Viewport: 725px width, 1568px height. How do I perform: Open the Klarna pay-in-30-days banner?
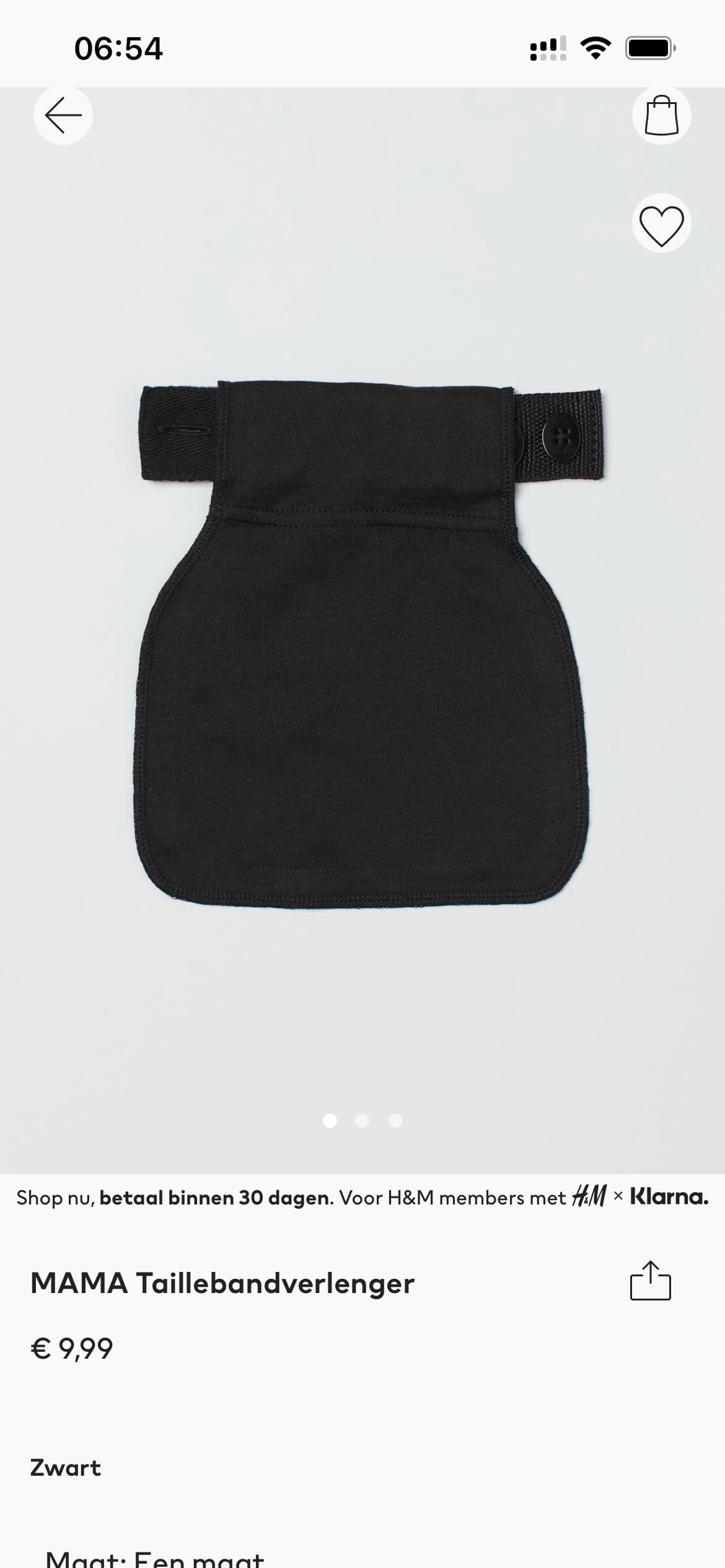[362, 1198]
